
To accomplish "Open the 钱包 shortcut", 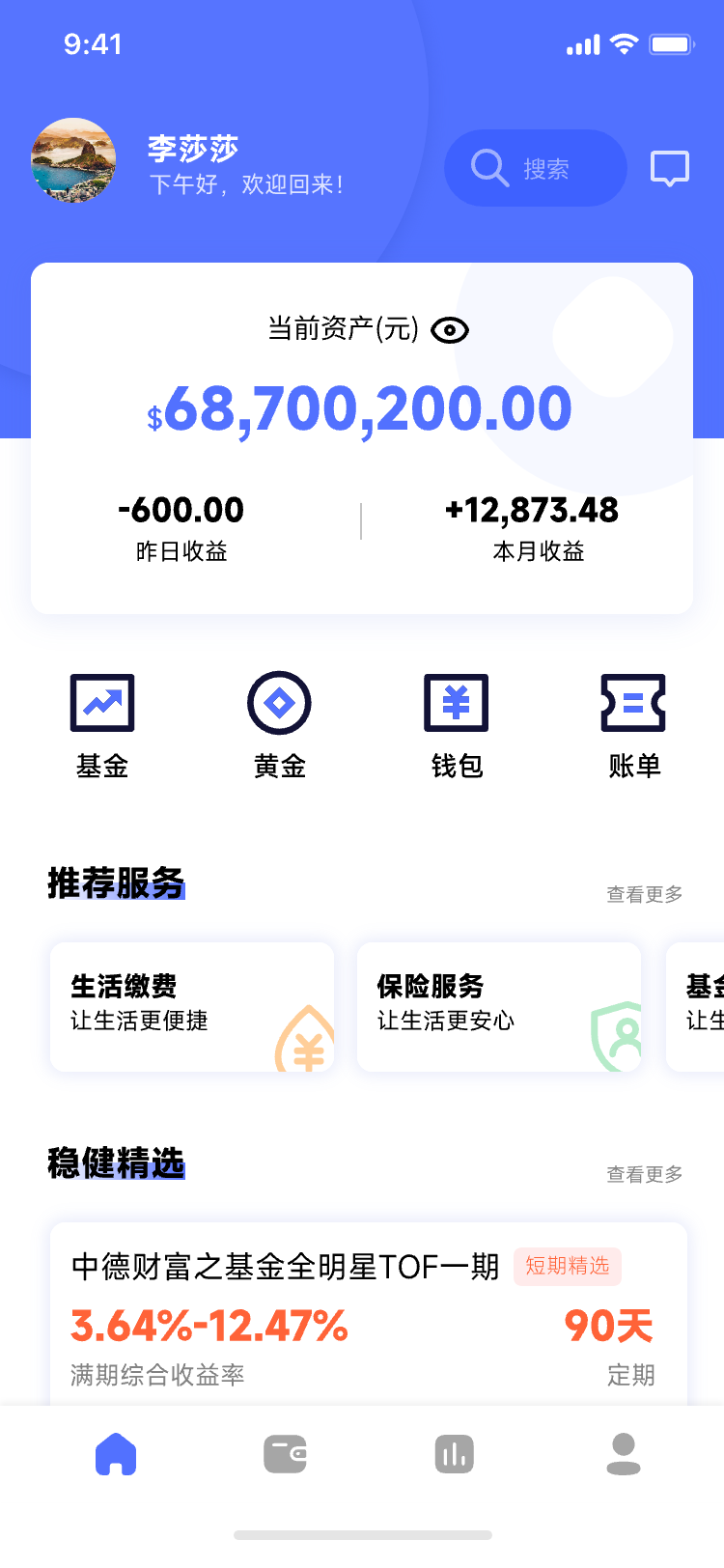I will [457, 725].
